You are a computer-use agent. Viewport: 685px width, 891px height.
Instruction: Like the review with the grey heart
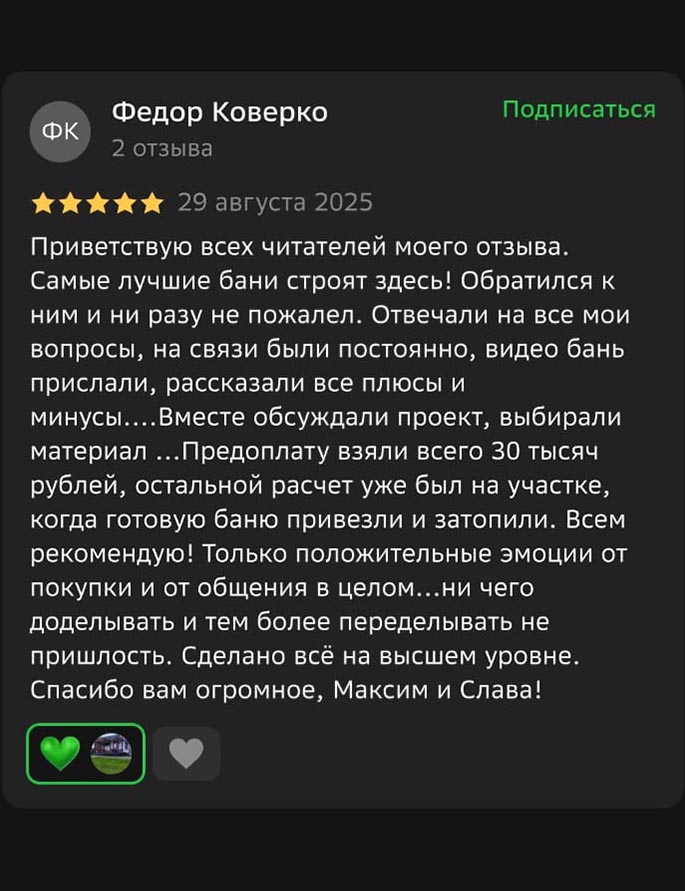tap(187, 753)
